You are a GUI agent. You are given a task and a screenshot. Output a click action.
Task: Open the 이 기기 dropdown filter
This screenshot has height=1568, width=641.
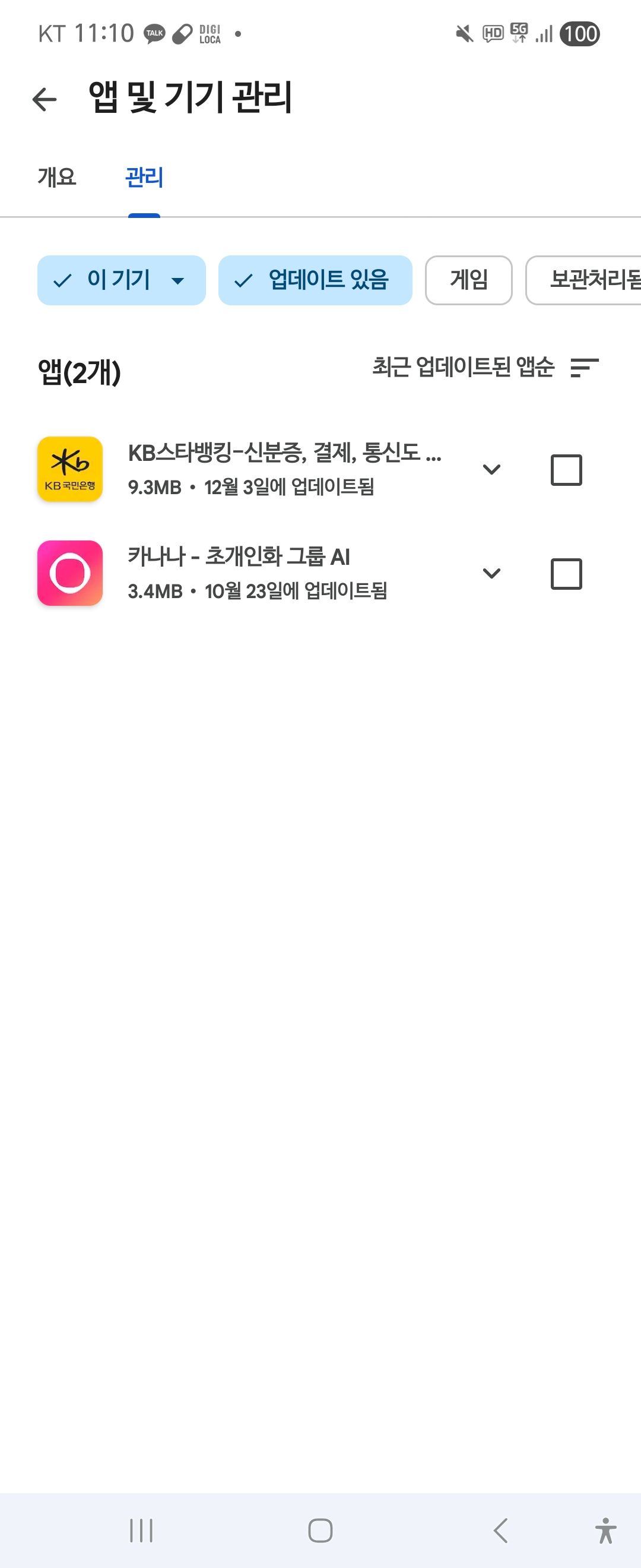[x=120, y=280]
